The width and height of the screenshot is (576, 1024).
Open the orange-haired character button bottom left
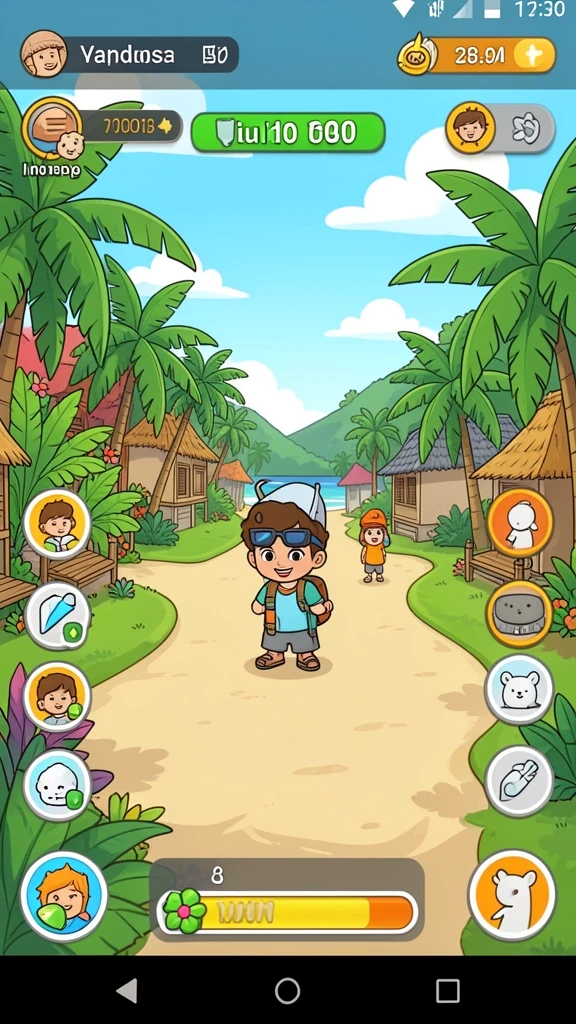pos(64,896)
